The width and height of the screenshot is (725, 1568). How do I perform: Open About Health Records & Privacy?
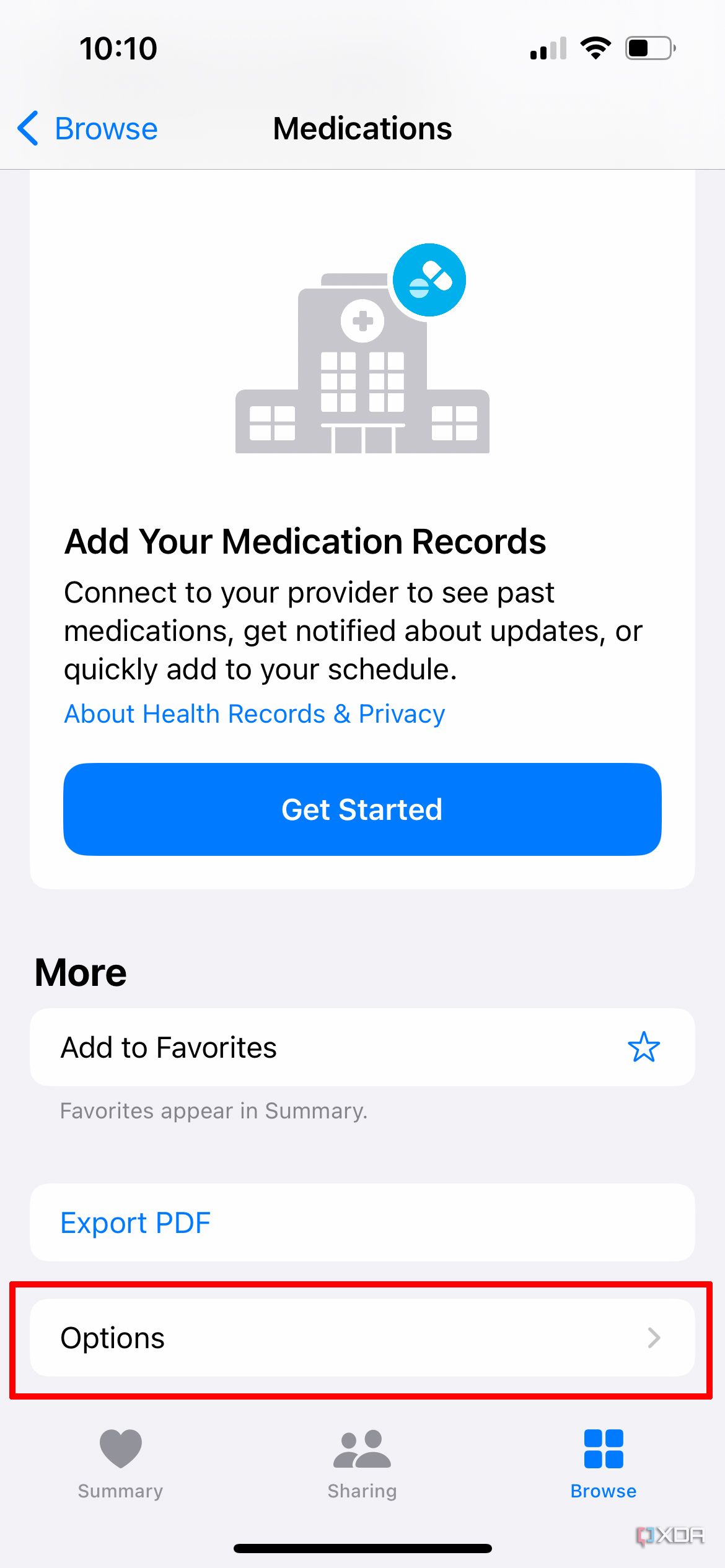253,713
